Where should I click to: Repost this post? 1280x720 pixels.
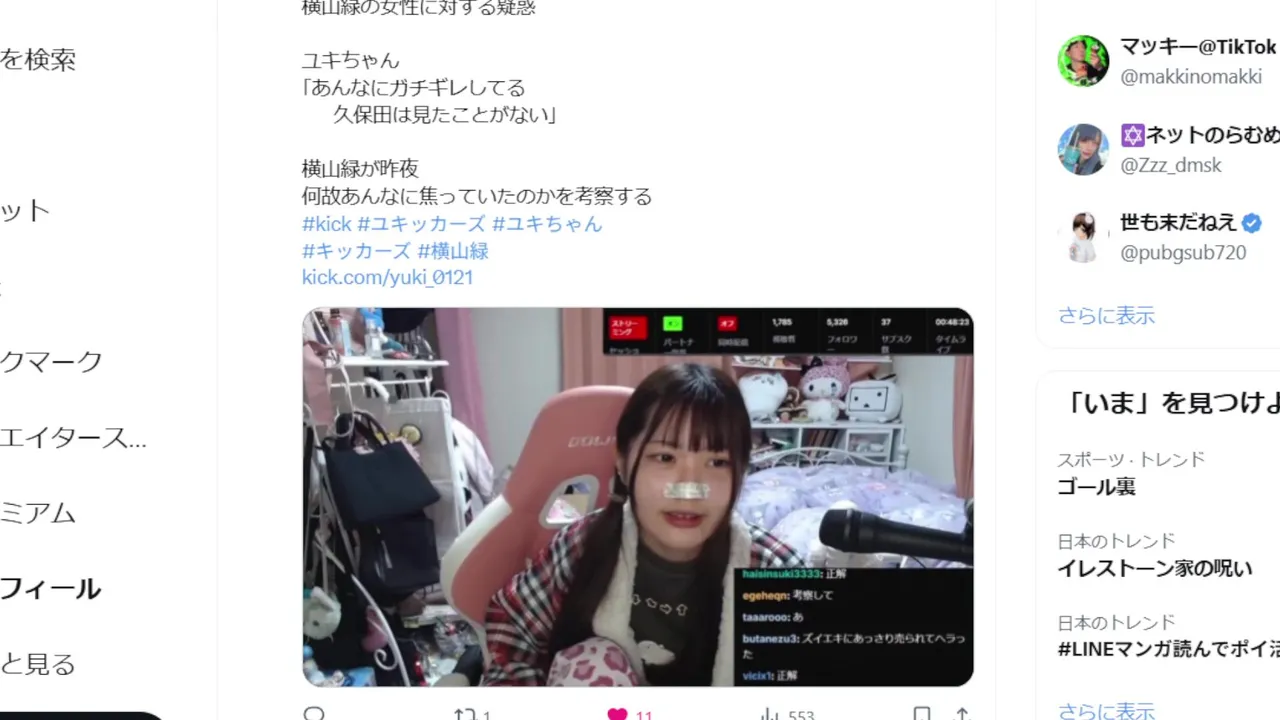[465, 714]
